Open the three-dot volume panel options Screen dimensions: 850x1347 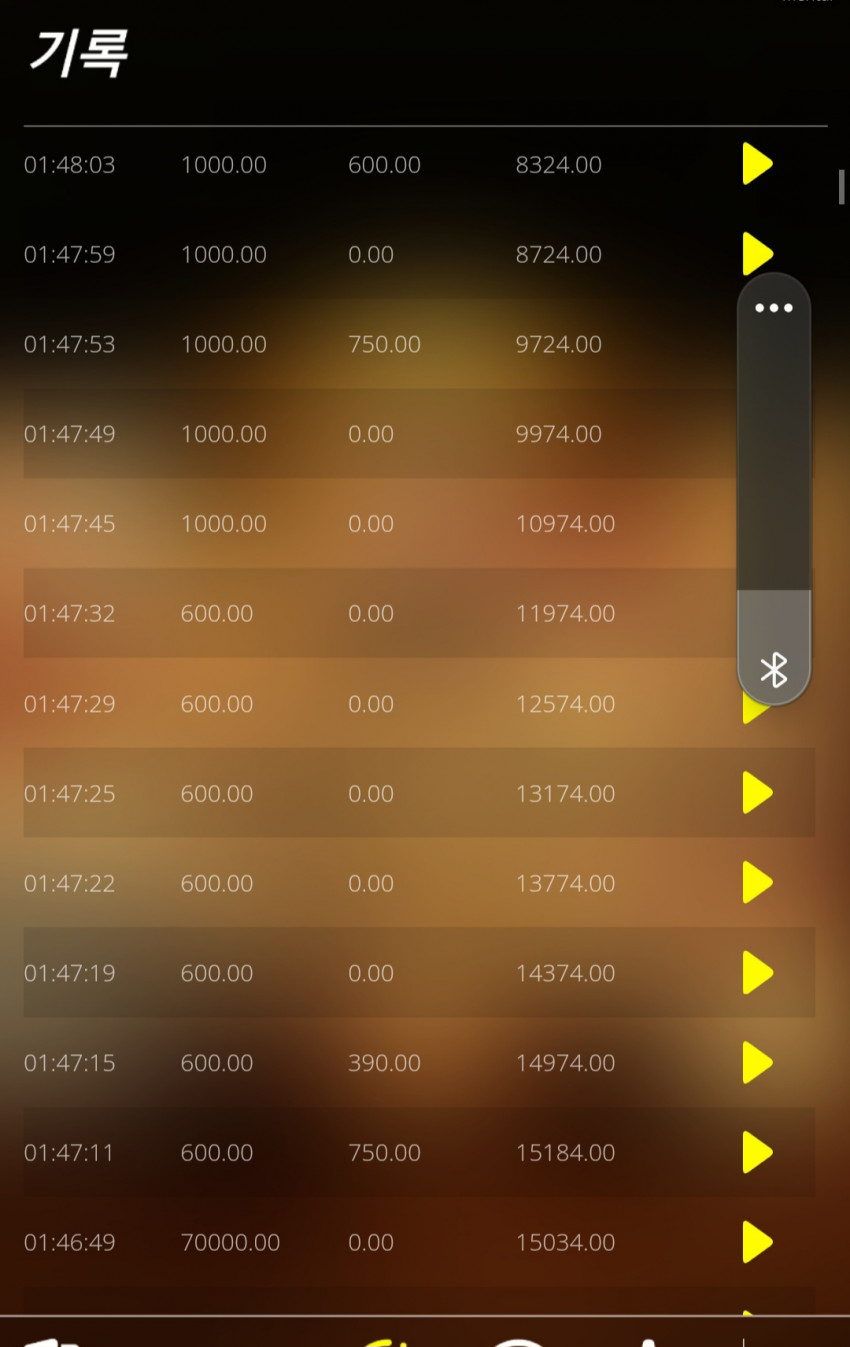point(774,308)
